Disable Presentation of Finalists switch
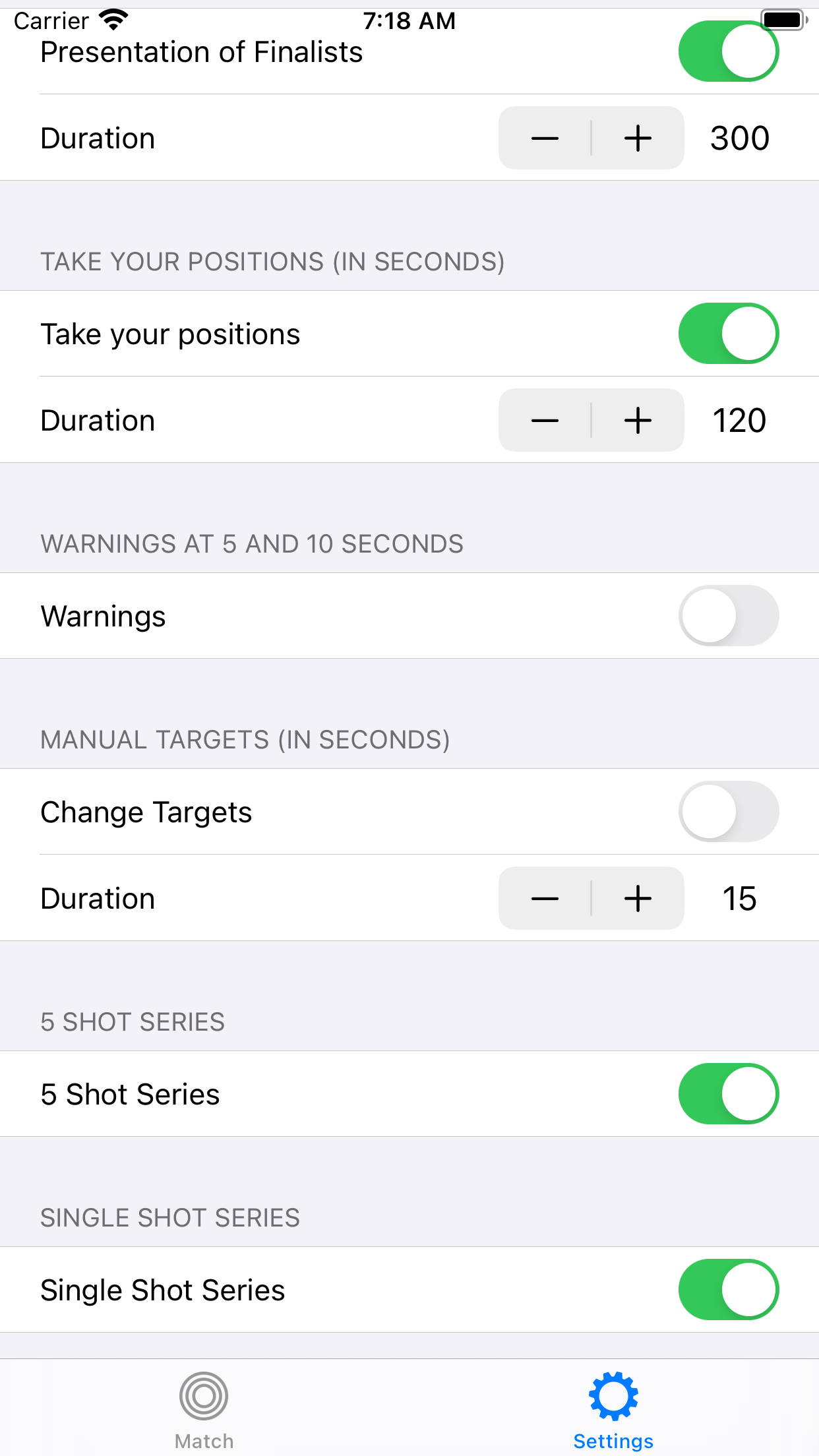 728,51
